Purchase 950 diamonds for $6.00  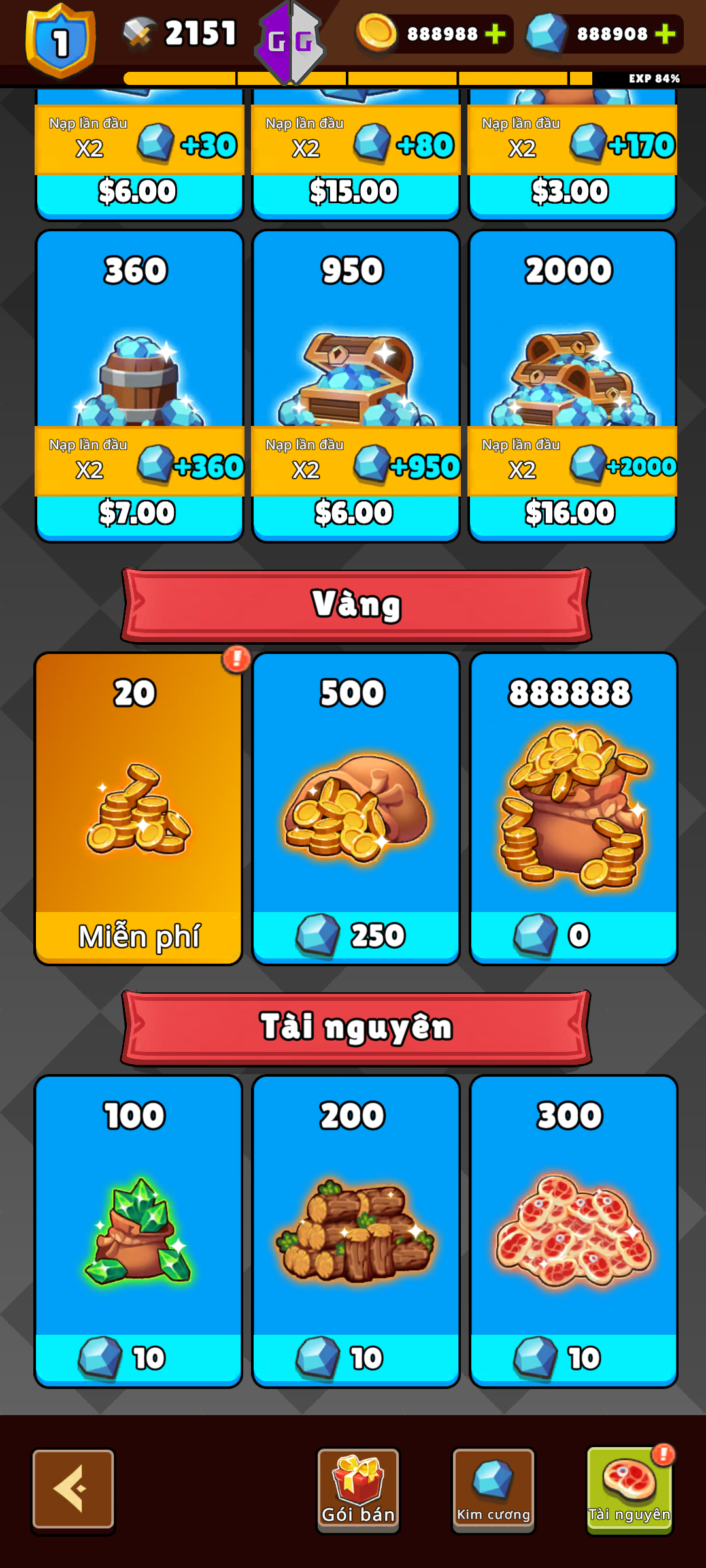click(x=356, y=385)
